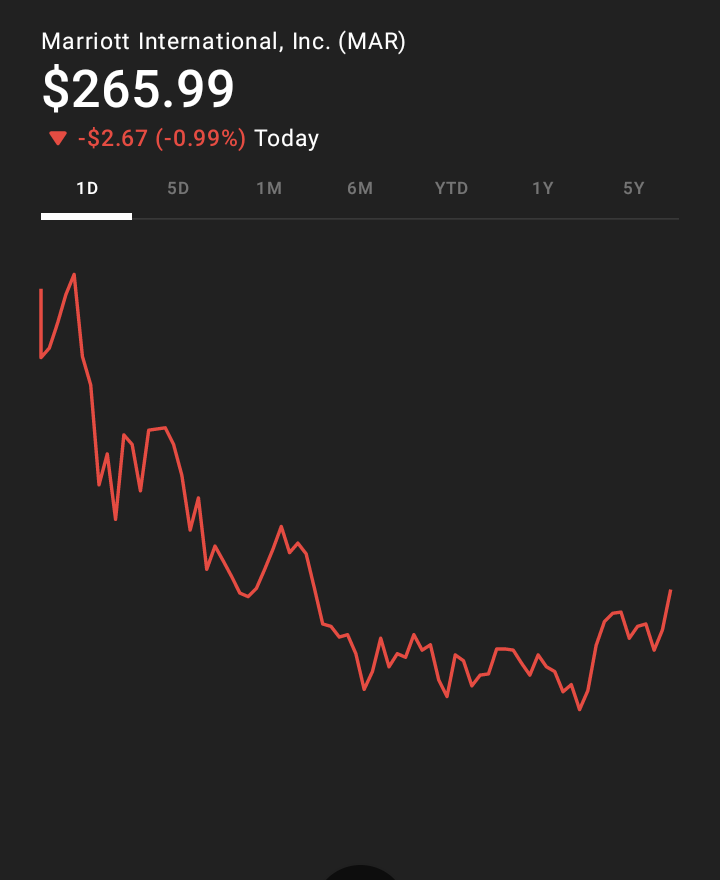Image resolution: width=720 pixels, height=880 pixels.
Task: Select the 1D time range tab
Action: click(87, 189)
